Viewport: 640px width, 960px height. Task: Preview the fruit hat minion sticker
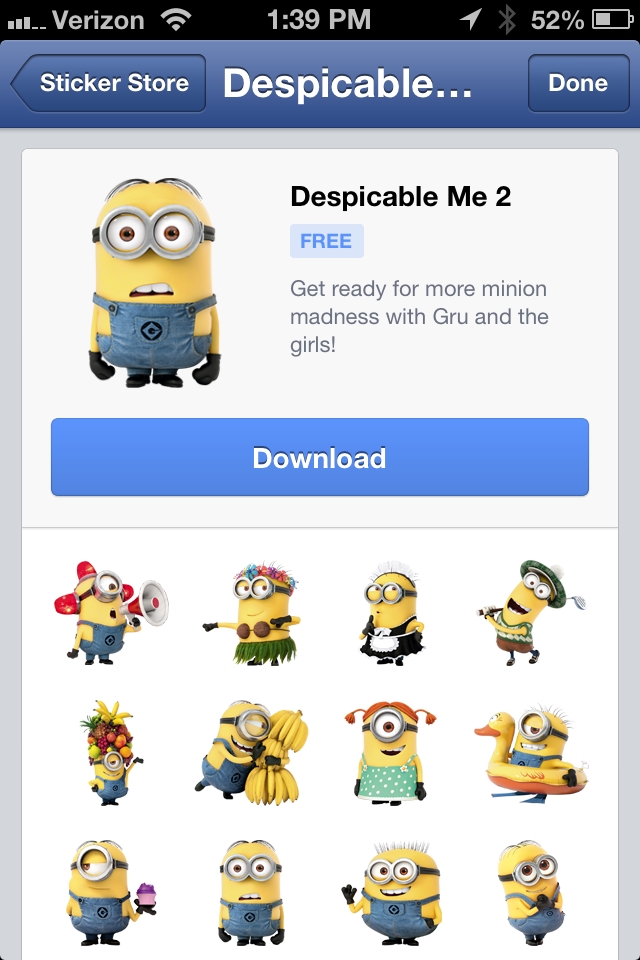coord(108,752)
